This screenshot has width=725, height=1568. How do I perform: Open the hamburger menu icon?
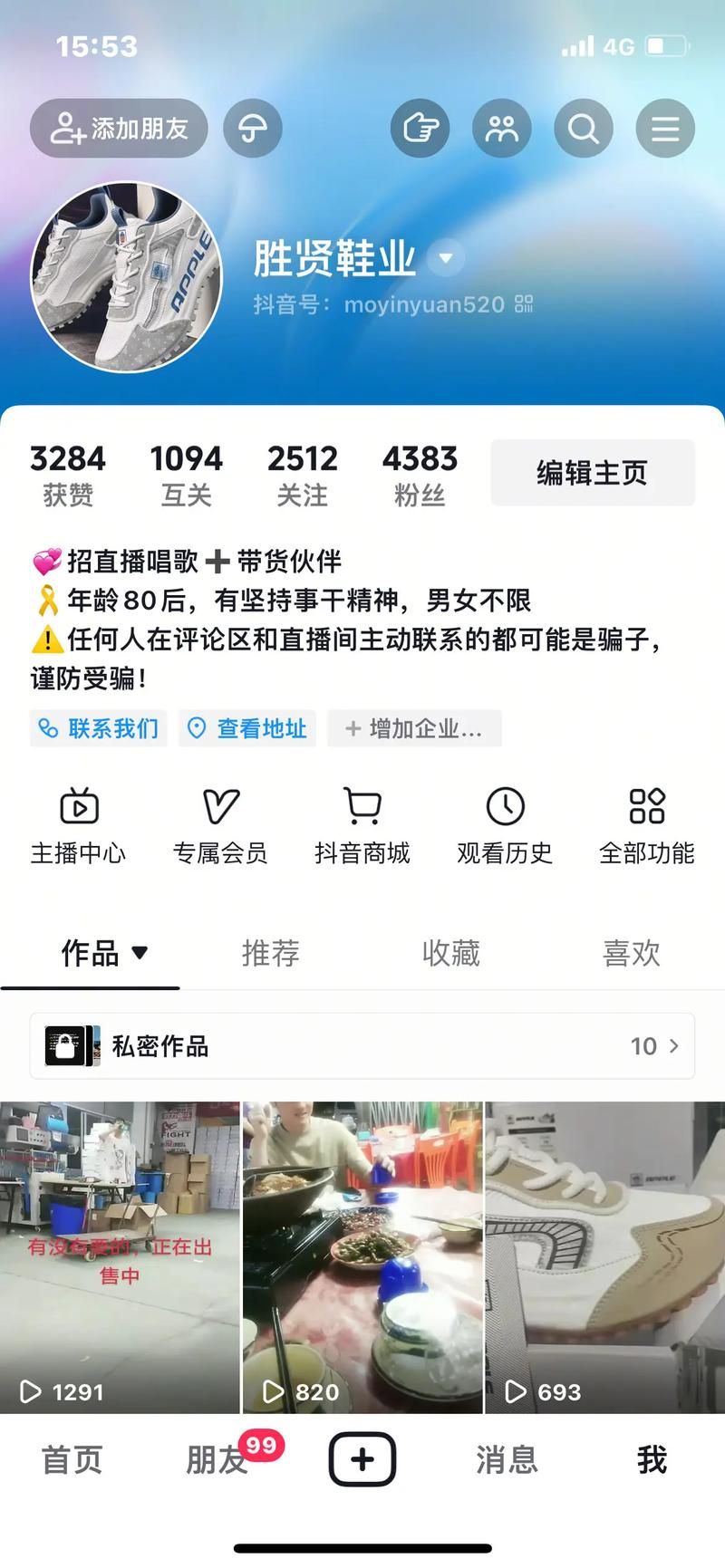click(x=665, y=128)
